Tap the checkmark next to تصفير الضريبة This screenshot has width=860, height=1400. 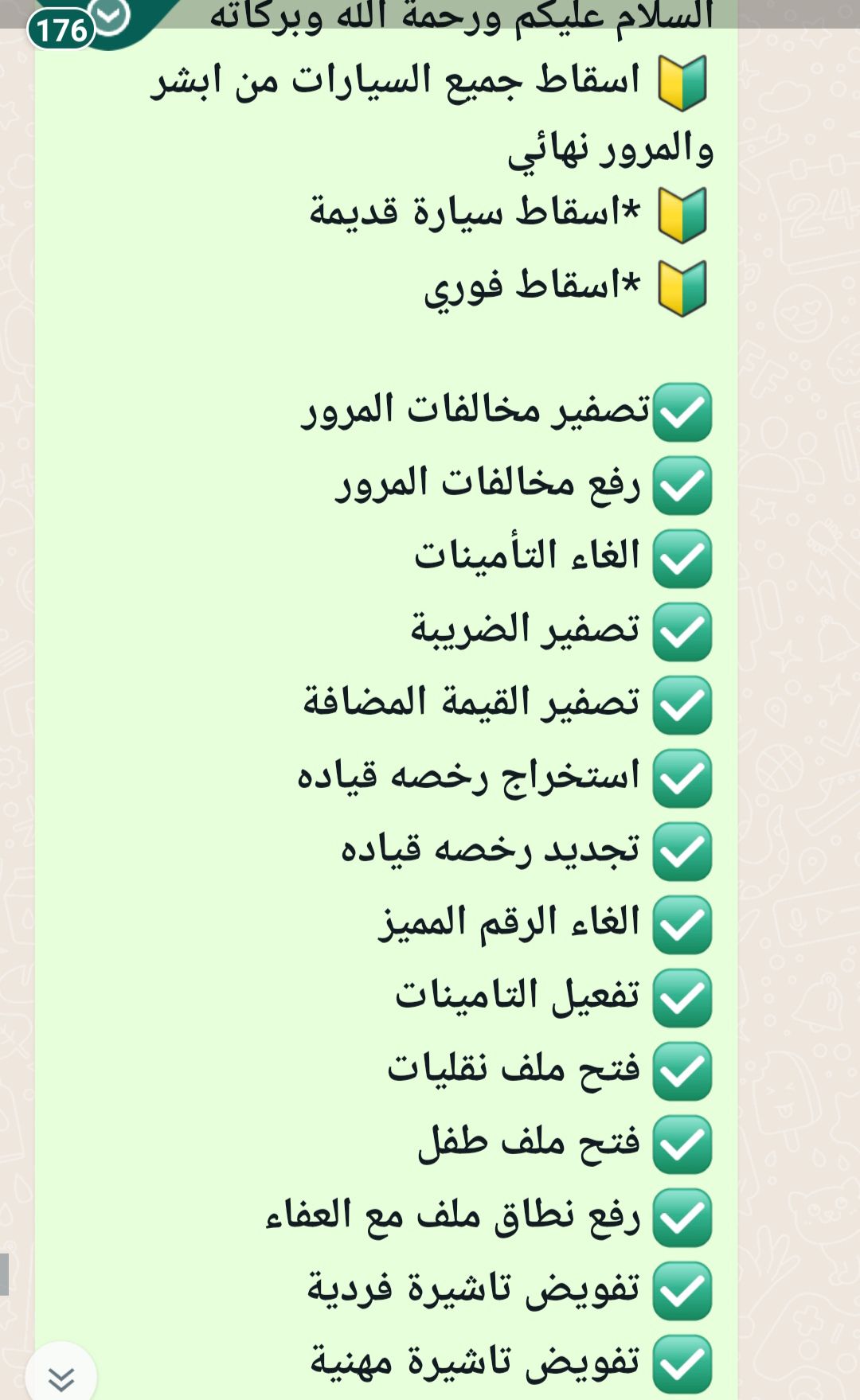(x=681, y=631)
